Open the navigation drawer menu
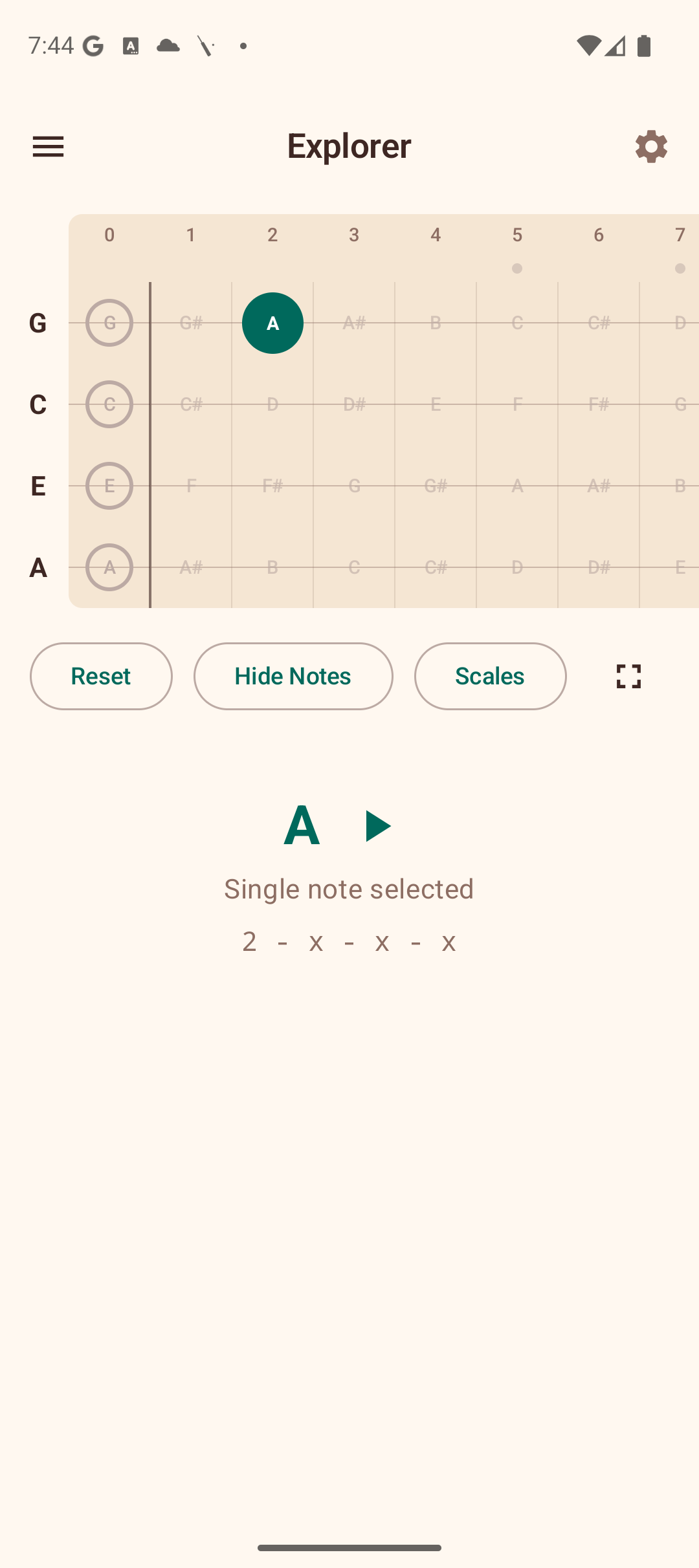The image size is (699, 1568). (48, 146)
